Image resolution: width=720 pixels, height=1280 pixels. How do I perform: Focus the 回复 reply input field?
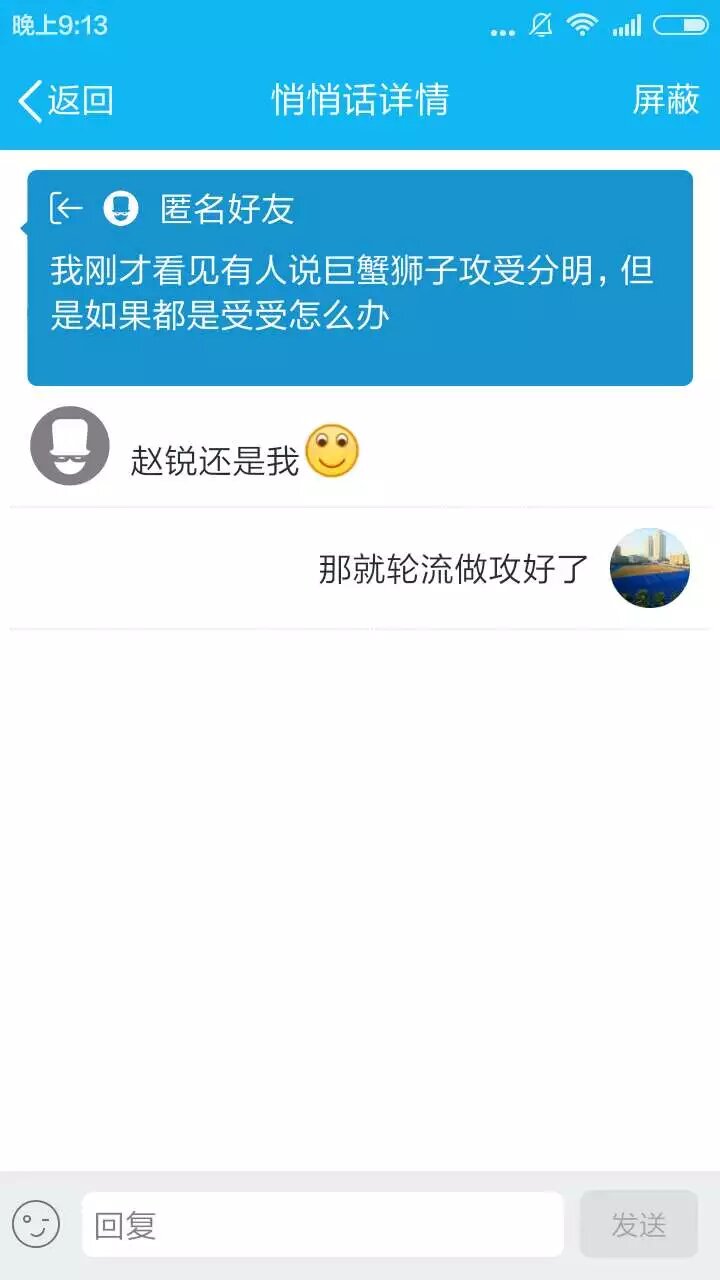click(x=322, y=1224)
